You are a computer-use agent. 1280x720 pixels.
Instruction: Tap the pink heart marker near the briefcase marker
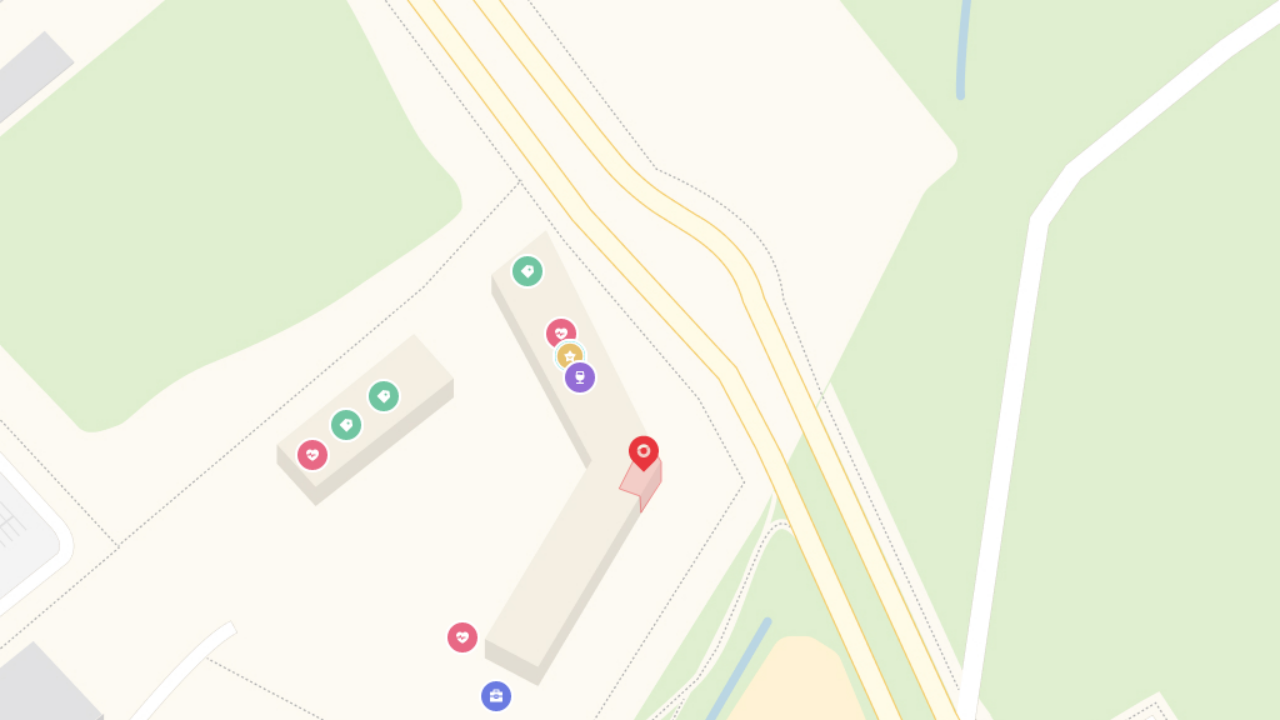[x=462, y=637]
